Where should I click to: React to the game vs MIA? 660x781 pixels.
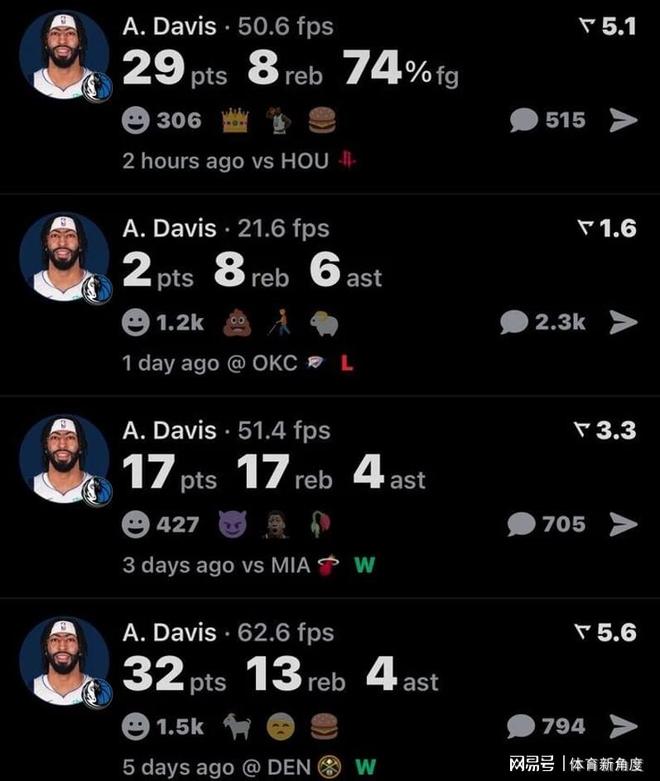click(136, 524)
